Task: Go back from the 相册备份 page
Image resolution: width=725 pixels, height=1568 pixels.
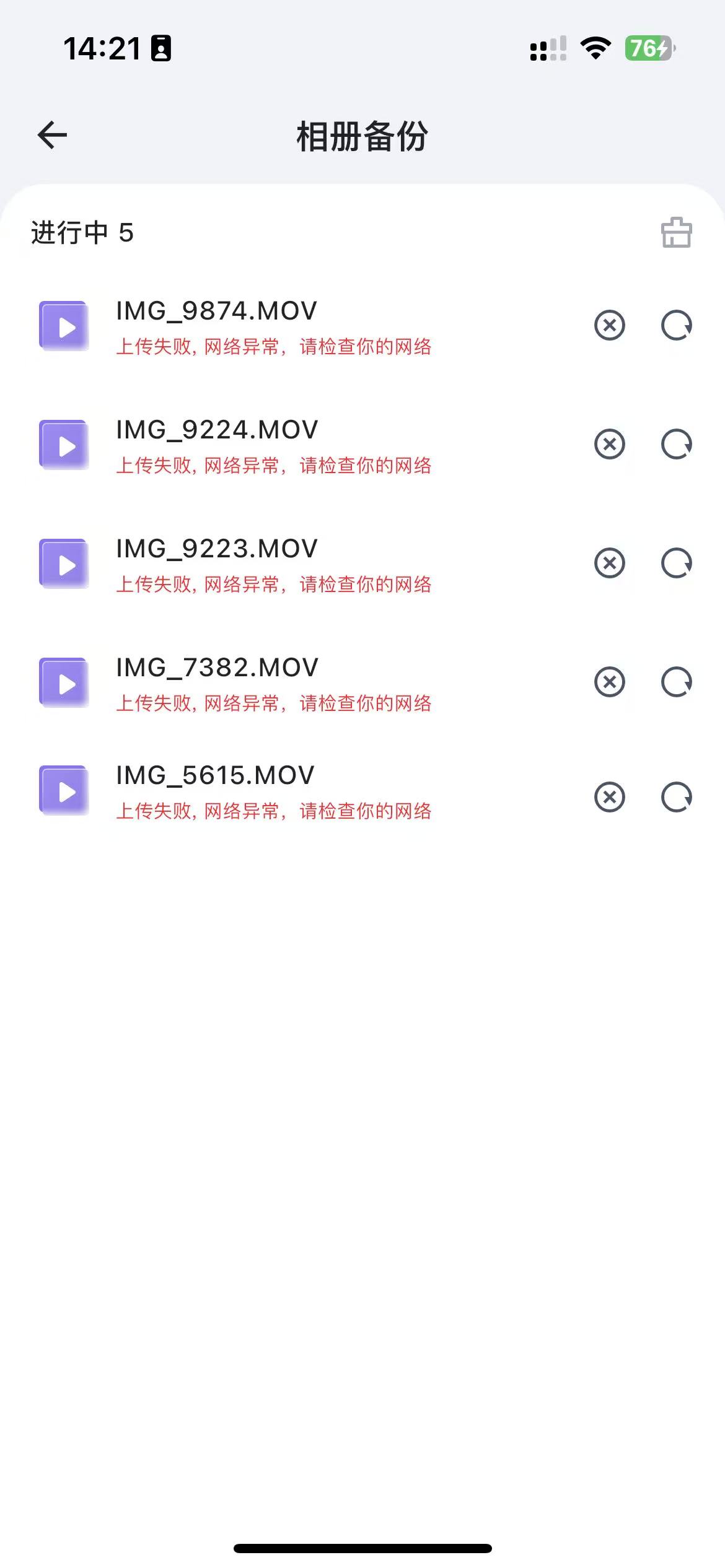Action: (x=53, y=135)
